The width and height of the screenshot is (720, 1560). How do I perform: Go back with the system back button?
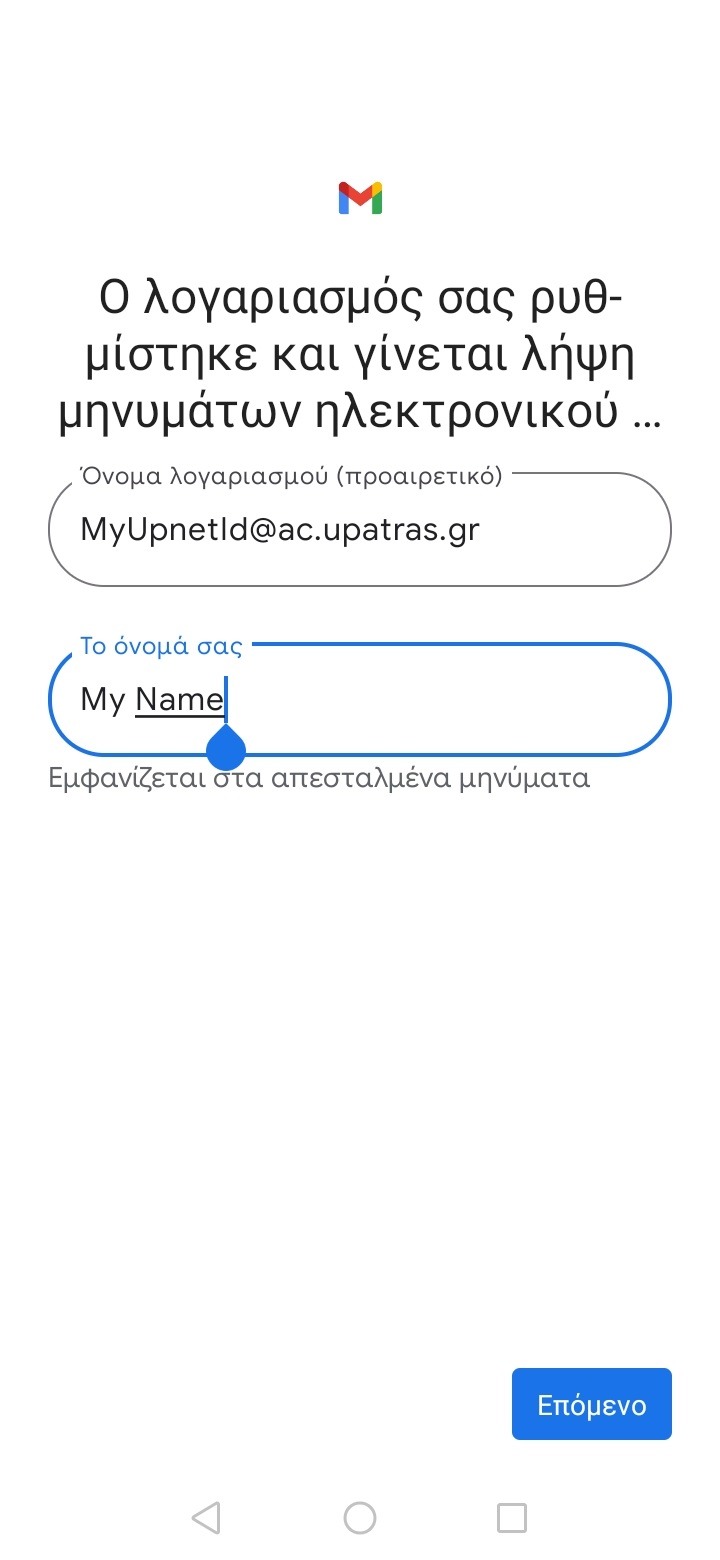point(206,1518)
